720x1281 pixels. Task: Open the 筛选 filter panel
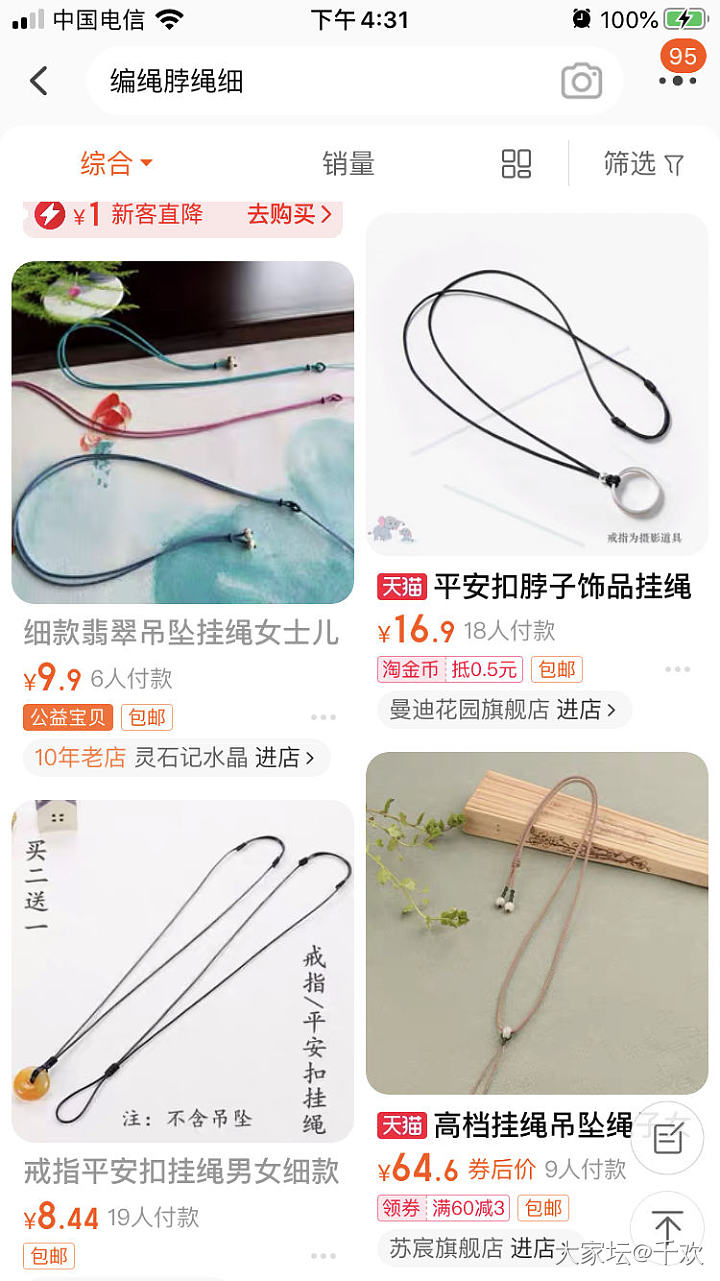point(644,163)
